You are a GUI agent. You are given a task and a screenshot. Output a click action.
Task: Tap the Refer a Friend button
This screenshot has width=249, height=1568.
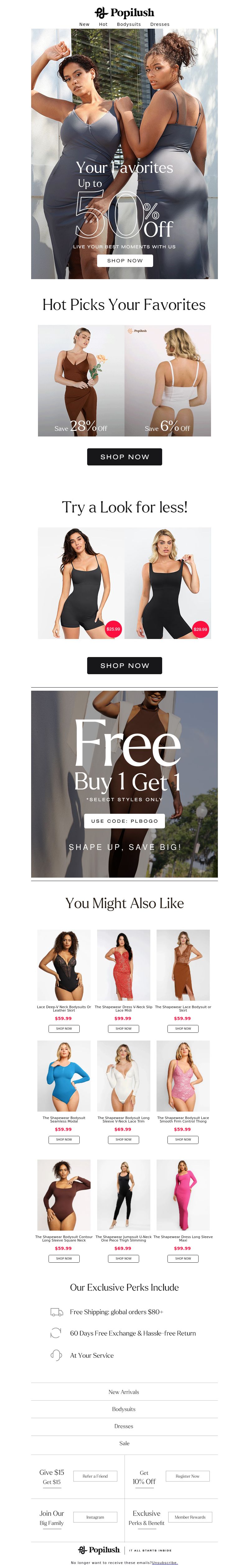click(95, 1475)
